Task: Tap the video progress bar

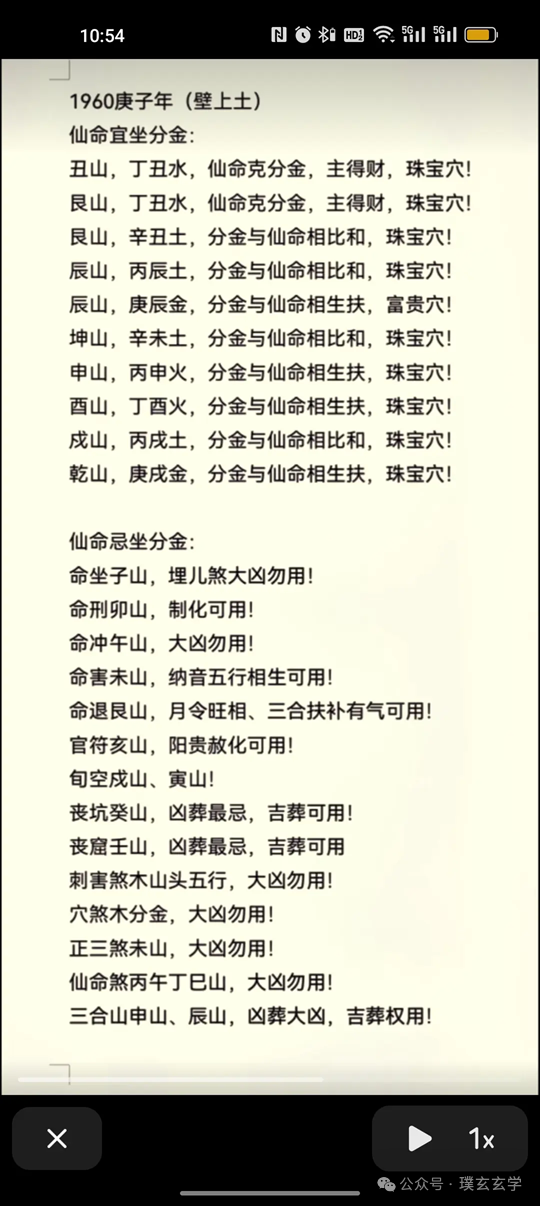Action: pyautogui.click(x=270, y=1079)
